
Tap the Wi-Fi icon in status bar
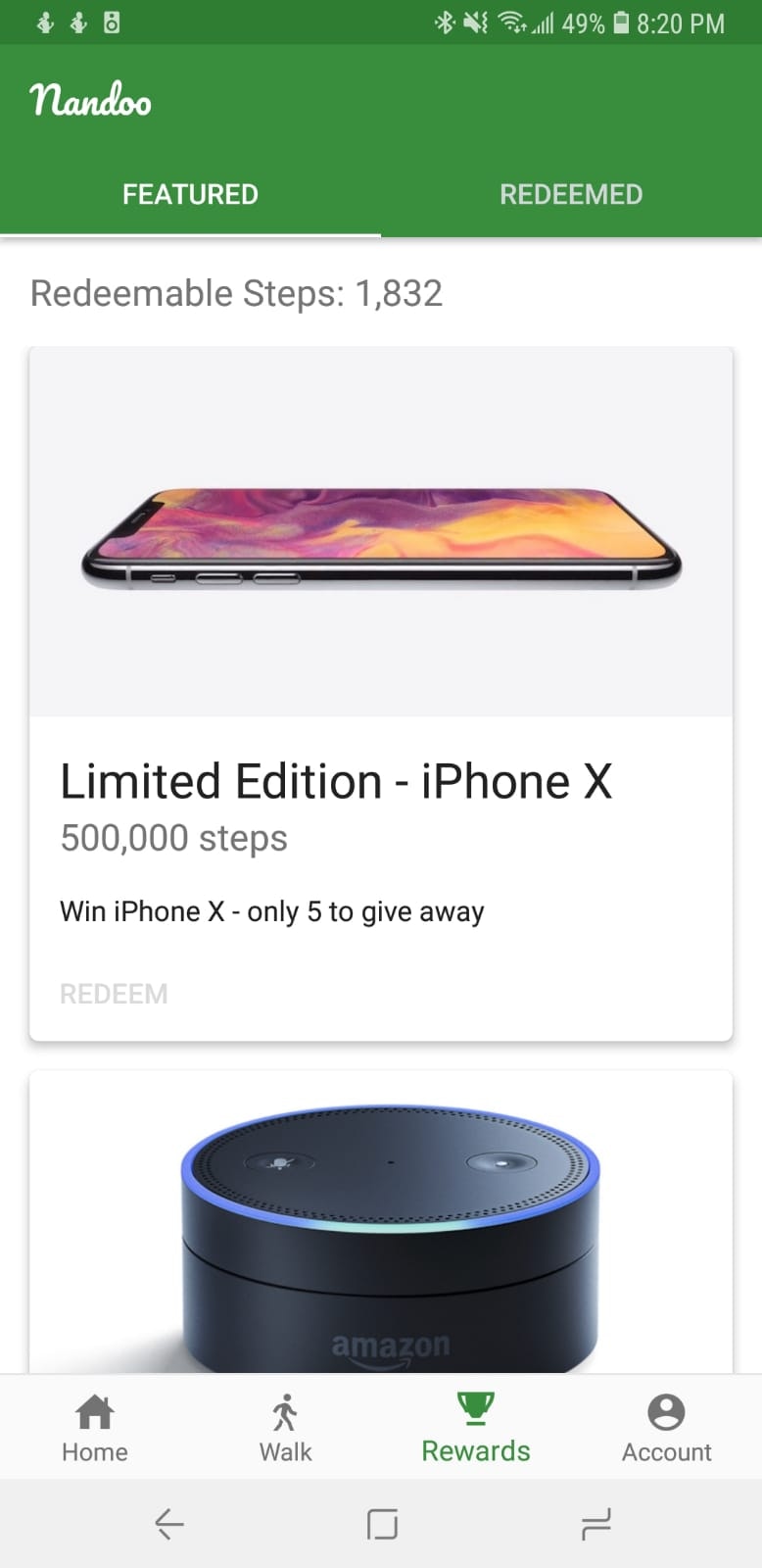[513, 23]
